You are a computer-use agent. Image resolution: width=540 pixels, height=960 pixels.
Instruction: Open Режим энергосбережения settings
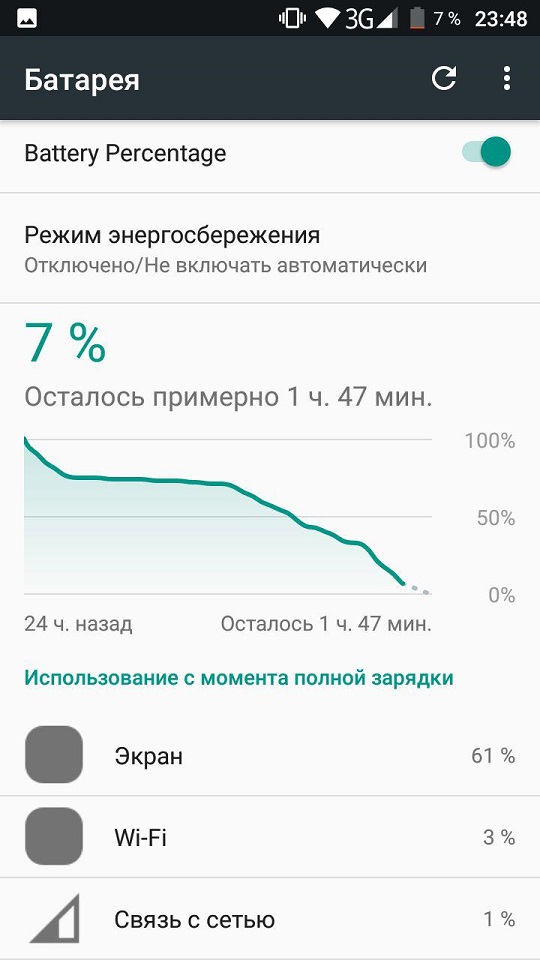click(270, 248)
